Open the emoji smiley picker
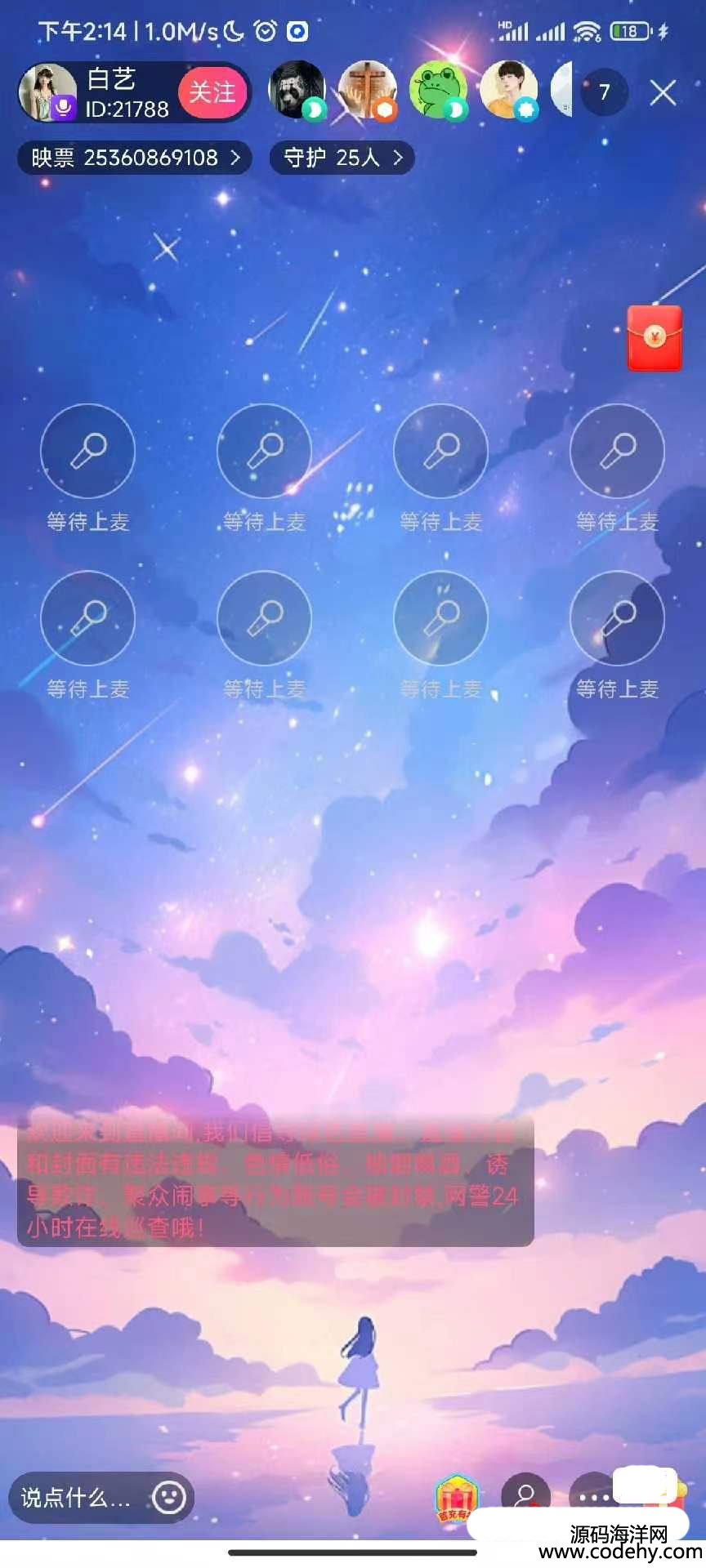This screenshot has width=706, height=1568. point(169,1497)
